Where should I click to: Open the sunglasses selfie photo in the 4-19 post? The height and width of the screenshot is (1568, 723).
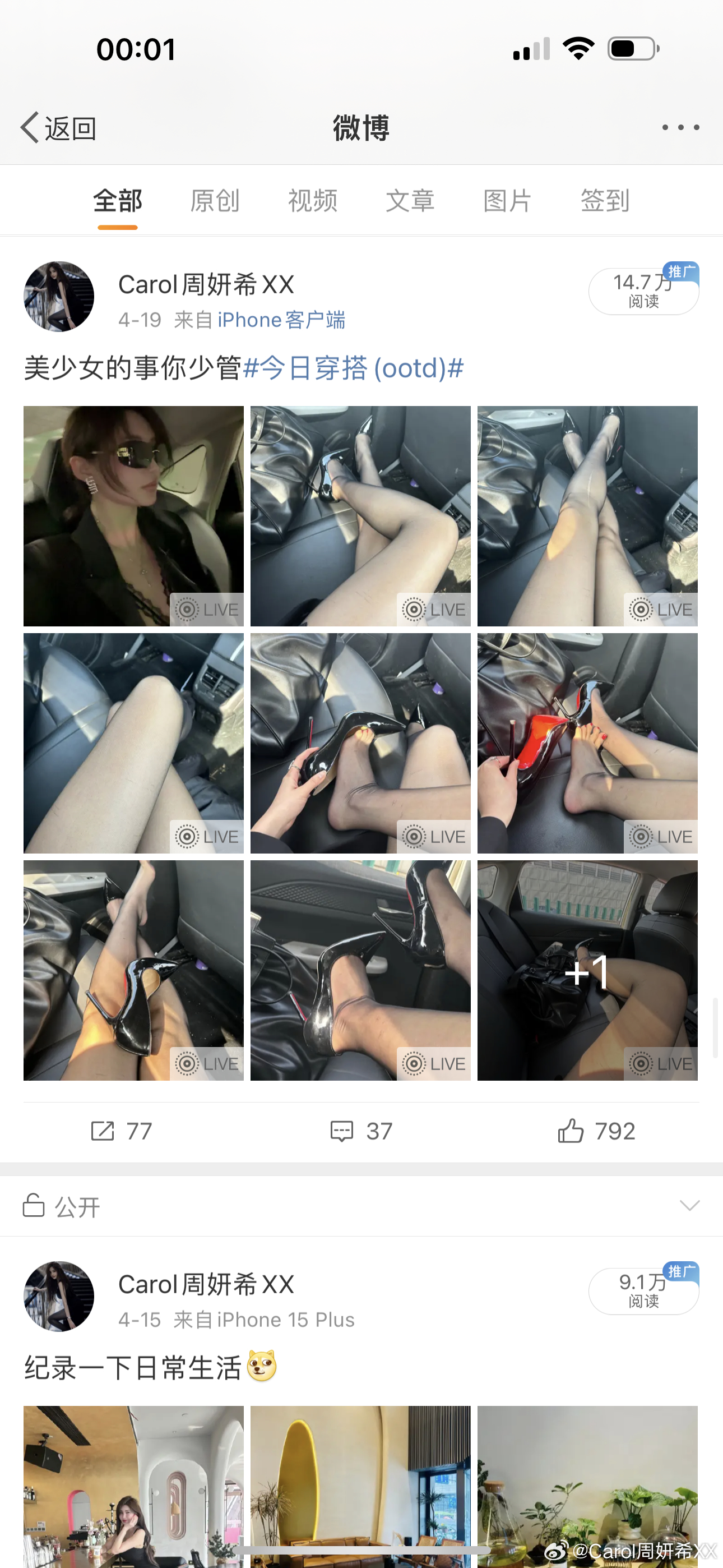pyautogui.click(x=133, y=515)
